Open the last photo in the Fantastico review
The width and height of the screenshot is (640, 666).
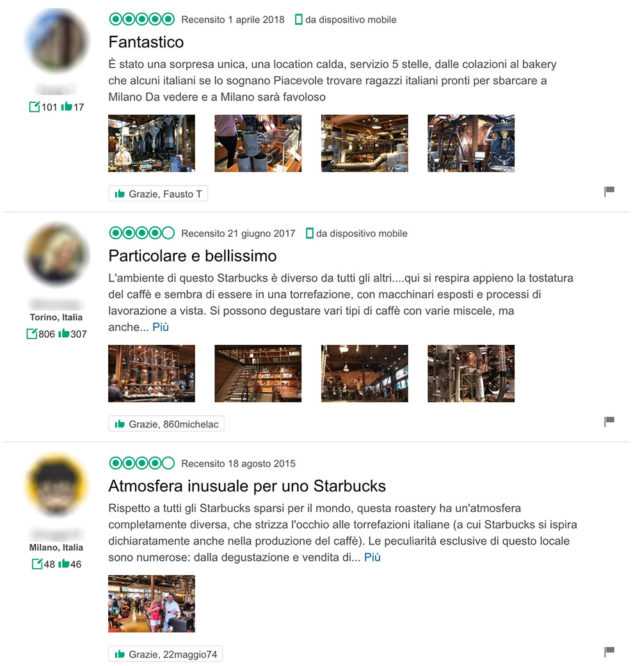tap(471, 143)
